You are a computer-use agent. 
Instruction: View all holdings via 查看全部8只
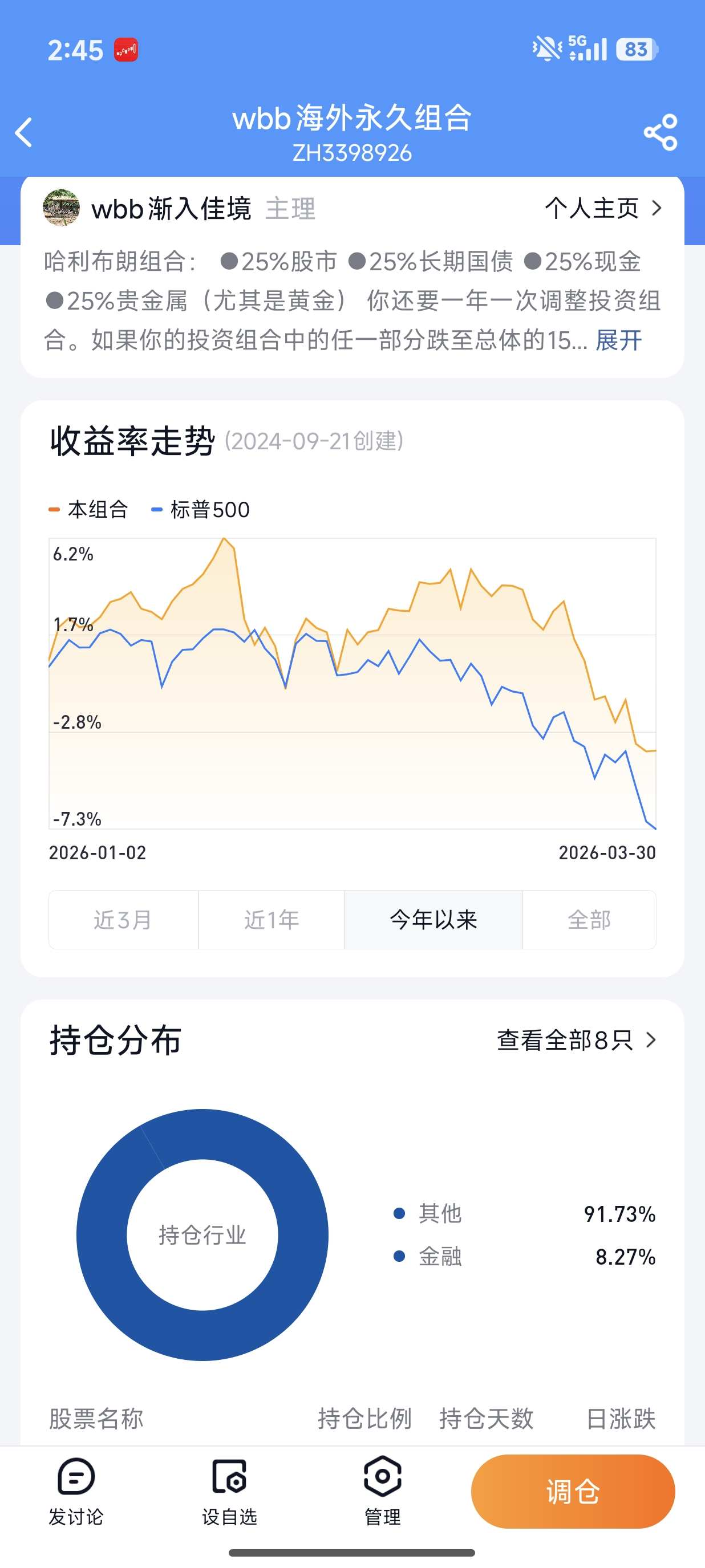pyautogui.click(x=576, y=1040)
